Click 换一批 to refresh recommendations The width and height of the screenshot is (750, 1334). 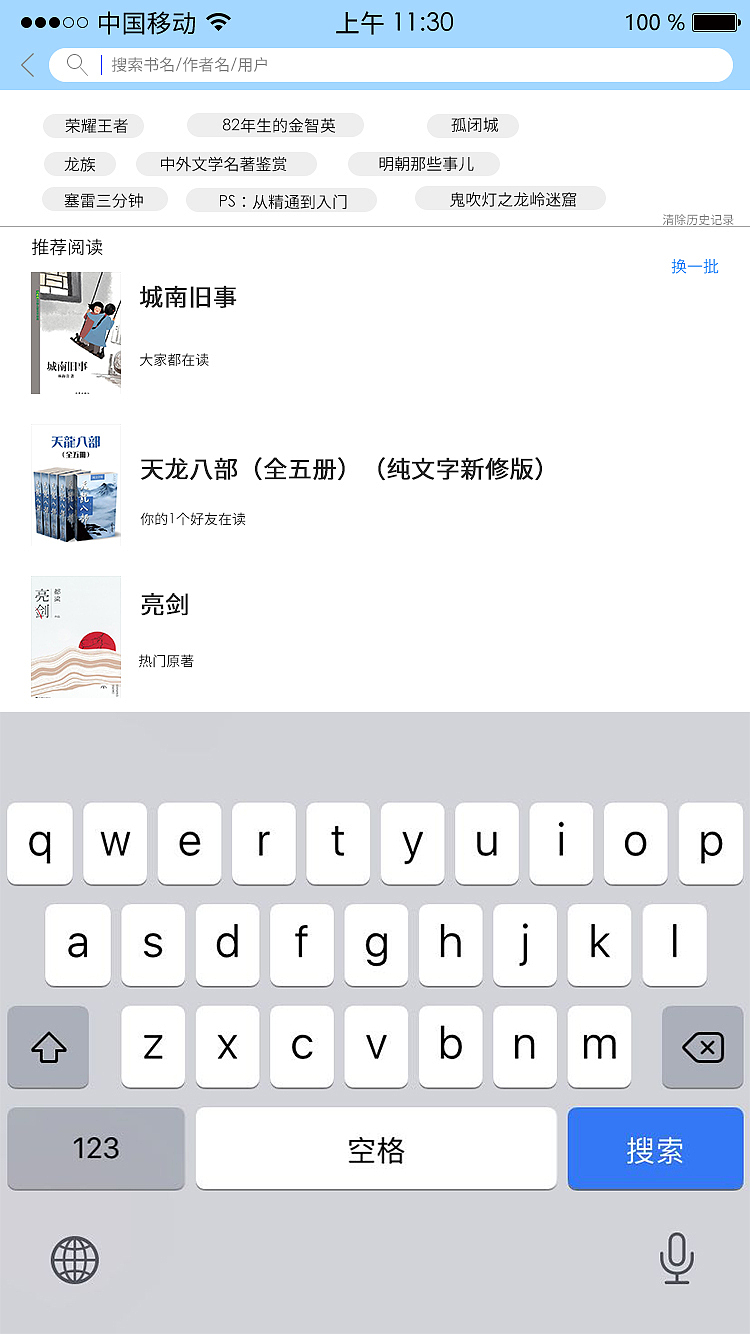click(x=695, y=266)
